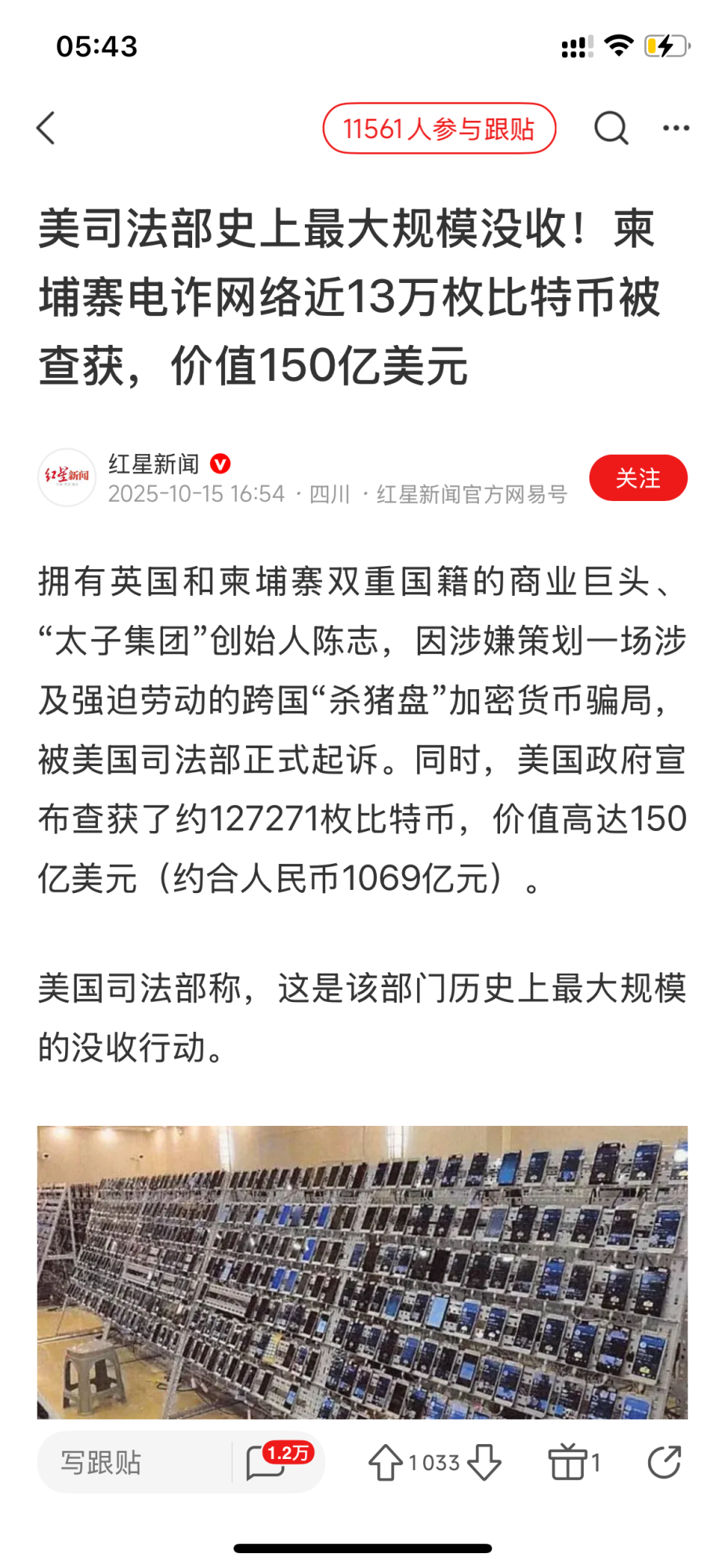The width and height of the screenshot is (725, 1568).
Task: Follow 红星新闻 with the 关注 button
Action: 638,477
